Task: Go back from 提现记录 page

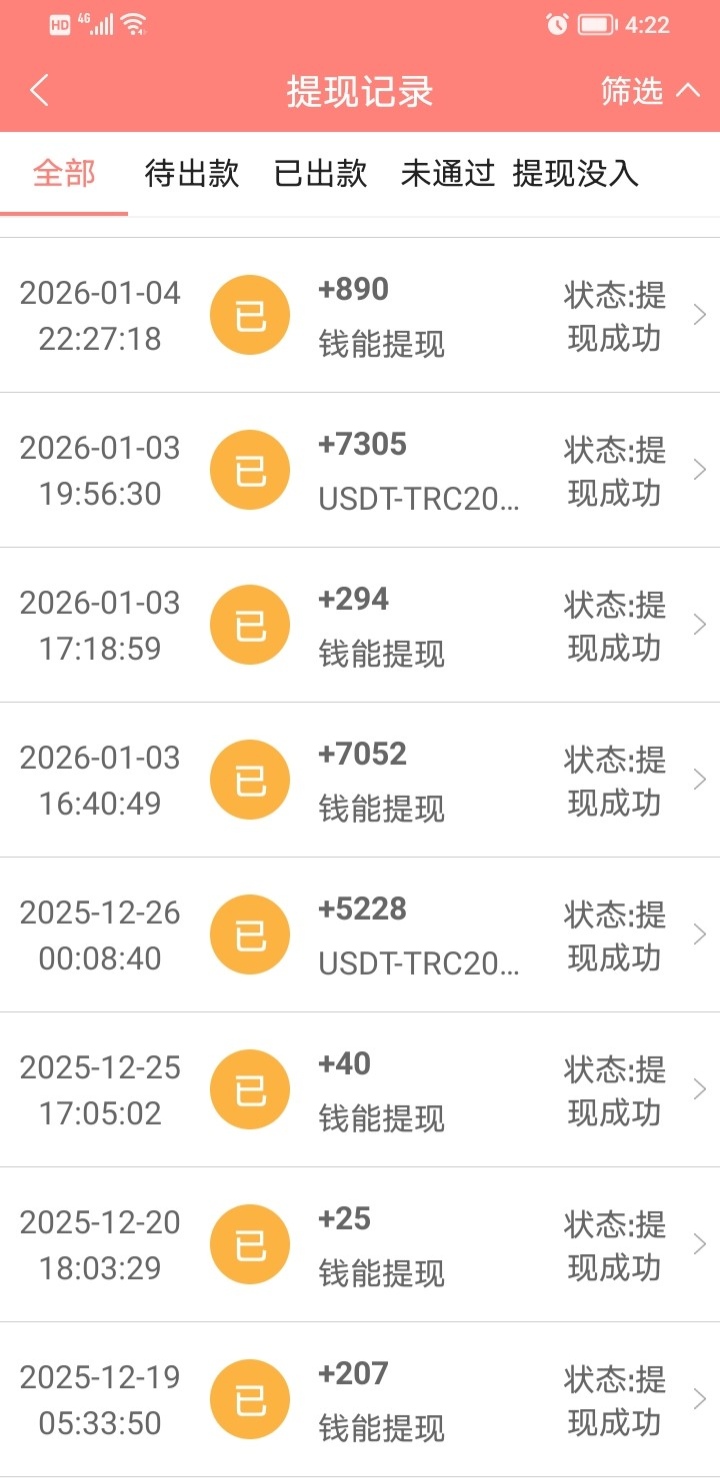Action: pos(39,91)
